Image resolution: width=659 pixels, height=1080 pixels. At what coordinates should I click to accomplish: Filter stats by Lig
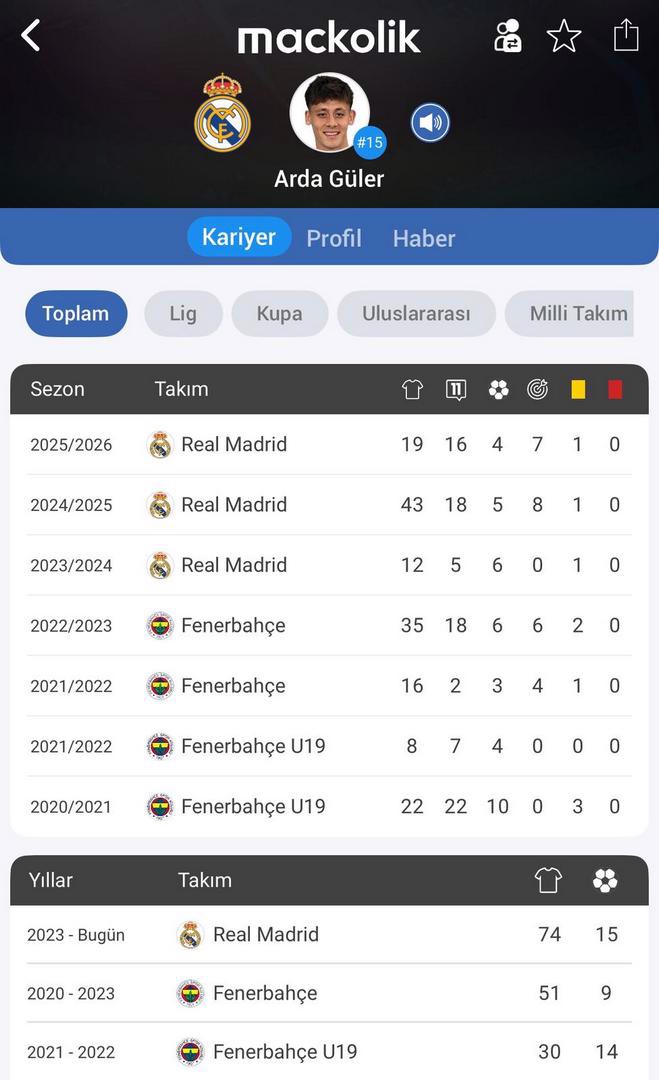click(x=183, y=313)
